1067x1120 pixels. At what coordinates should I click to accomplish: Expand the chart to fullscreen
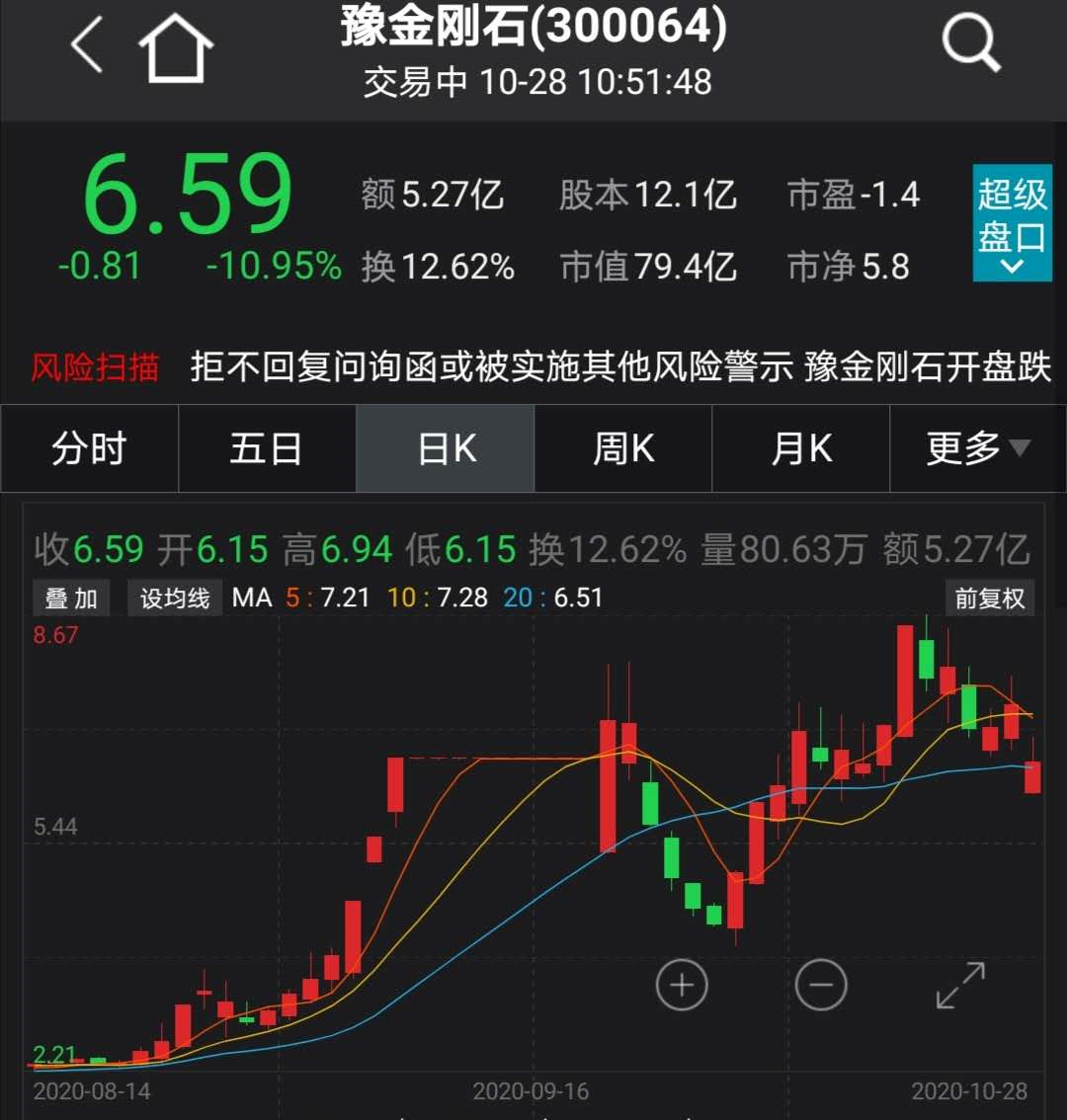(960, 985)
